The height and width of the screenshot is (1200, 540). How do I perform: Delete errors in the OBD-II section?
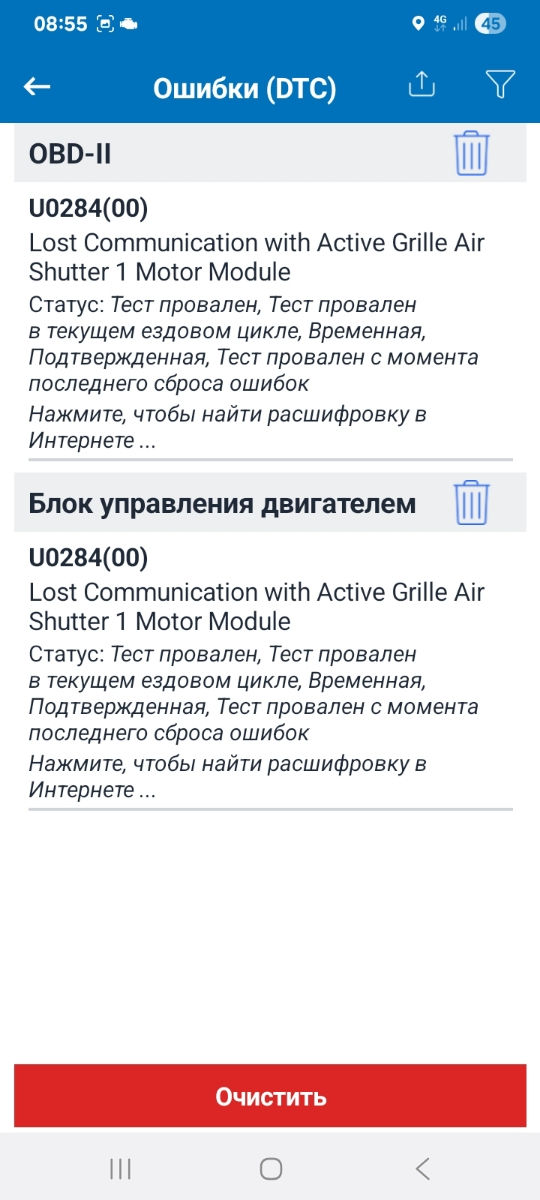coord(472,154)
